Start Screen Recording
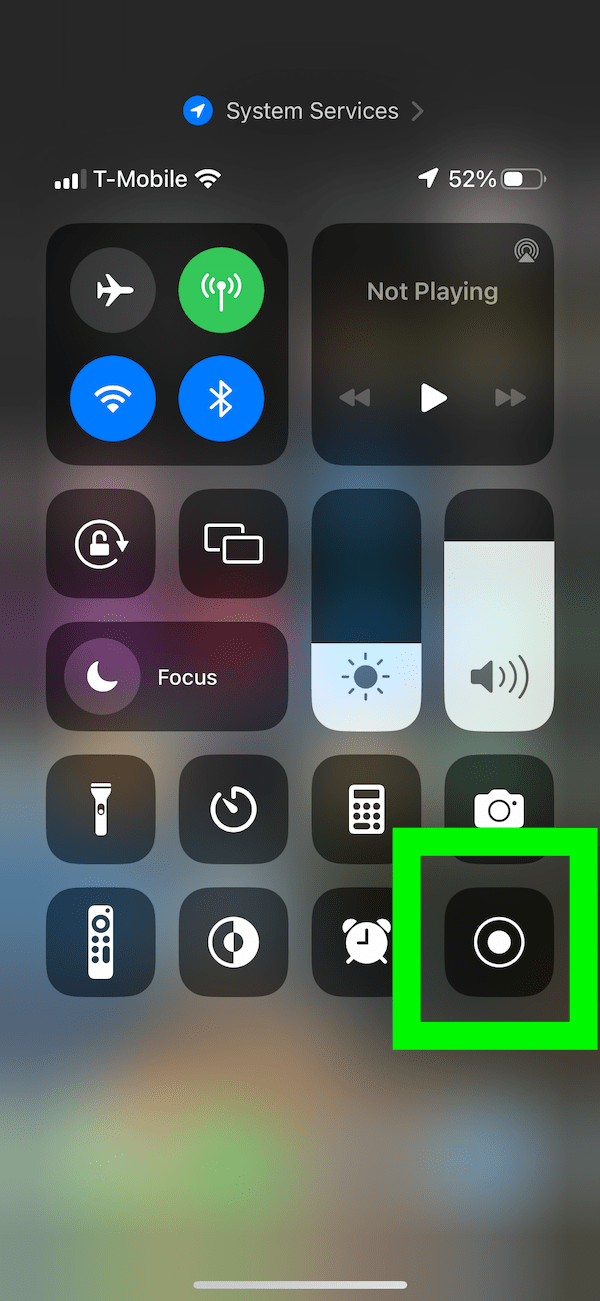The width and height of the screenshot is (600, 1301). tap(498, 942)
